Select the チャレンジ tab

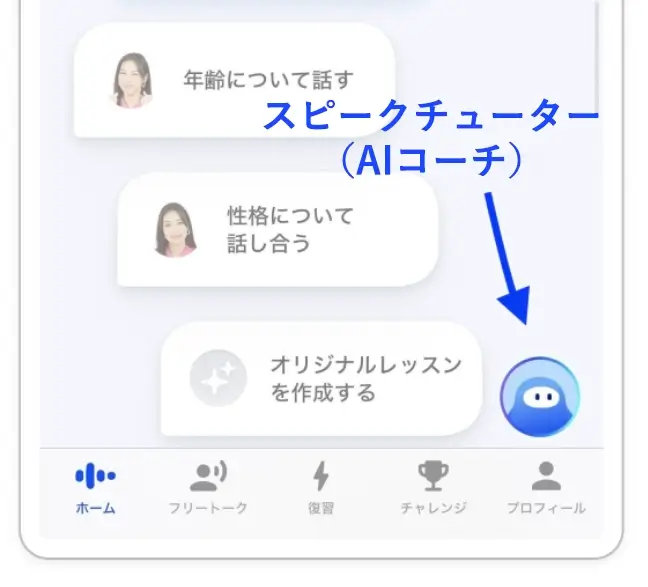click(433, 488)
